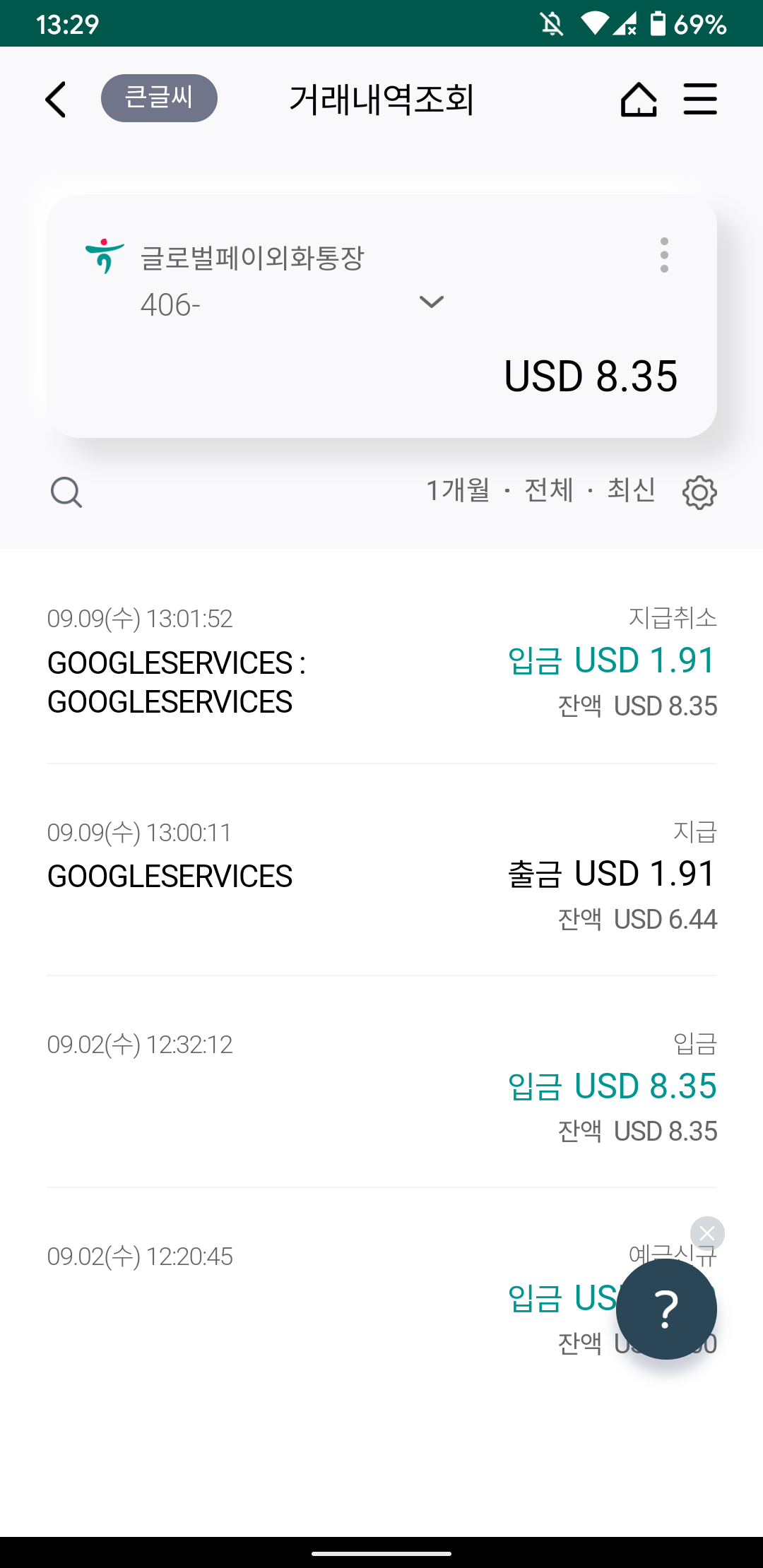Screen dimensions: 763x1568
Task: Search the transaction history
Action: pyautogui.click(x=66, y=492)
